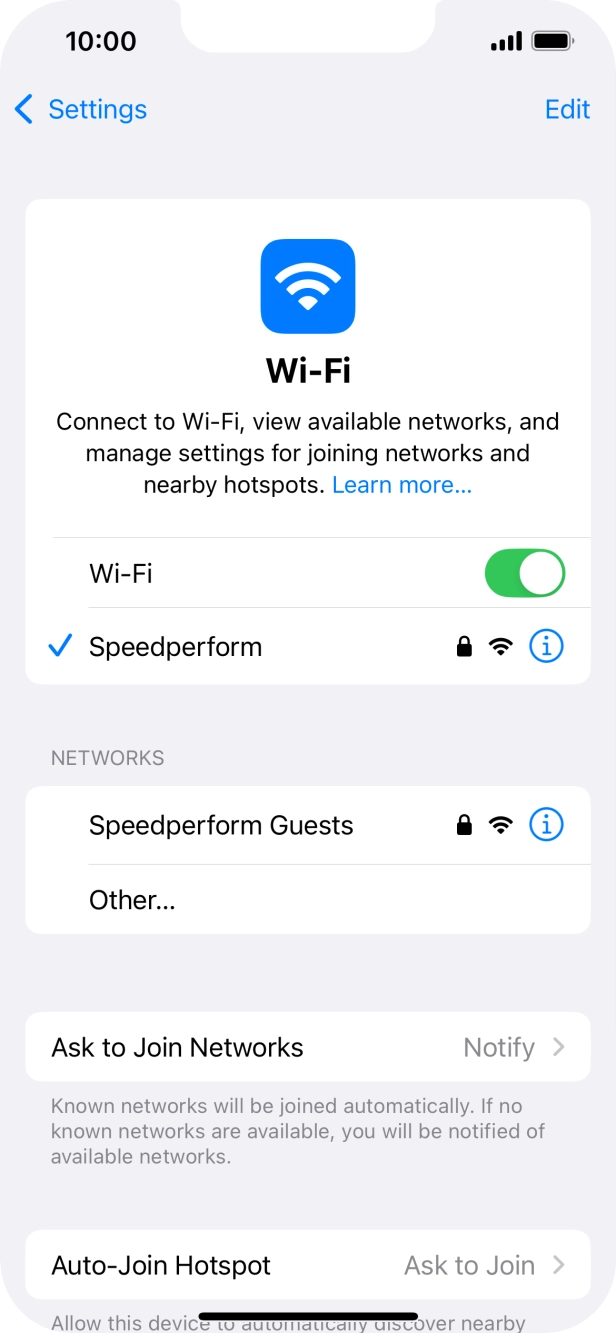Open Auto-Join Hotspot setting

click(x=307, y=1265)
